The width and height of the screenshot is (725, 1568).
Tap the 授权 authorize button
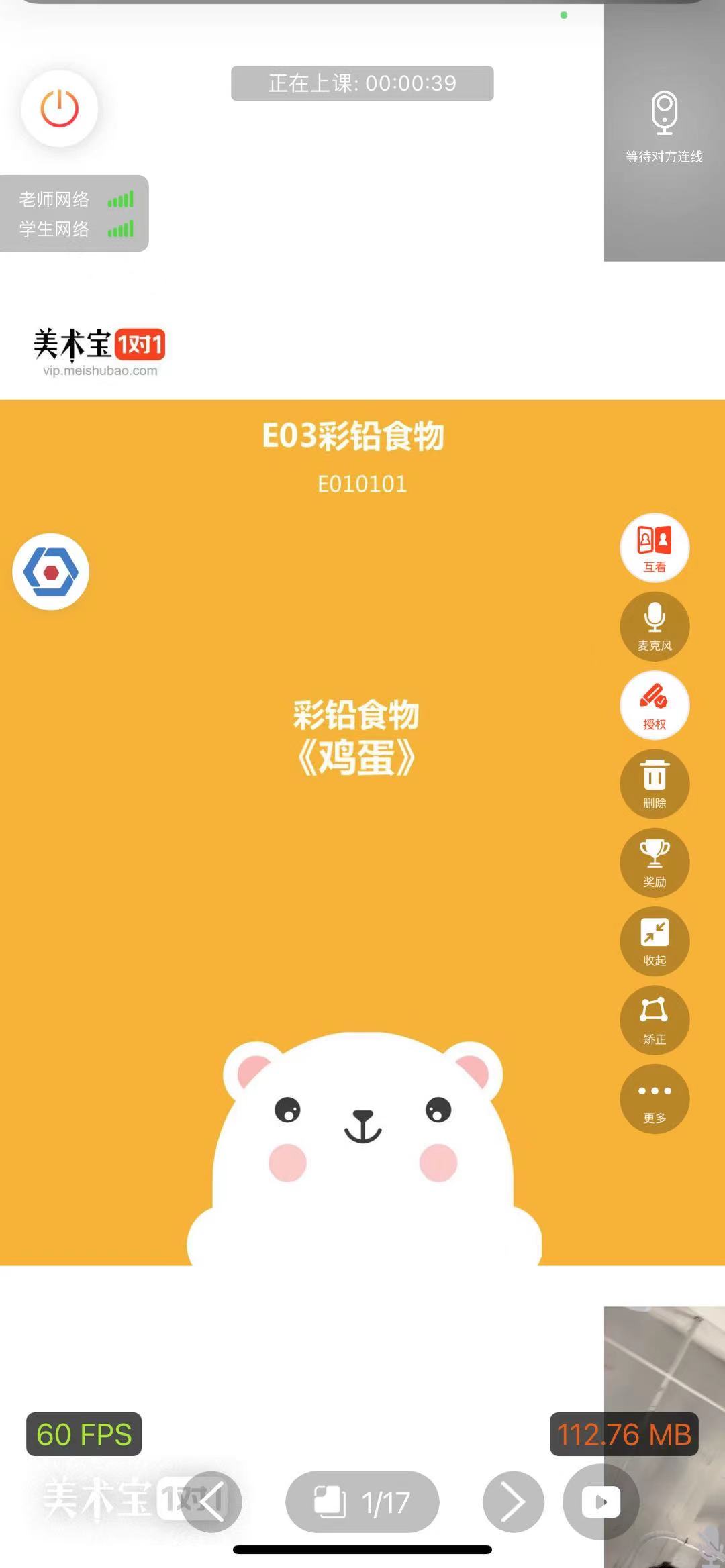click(x=655, y=704)
